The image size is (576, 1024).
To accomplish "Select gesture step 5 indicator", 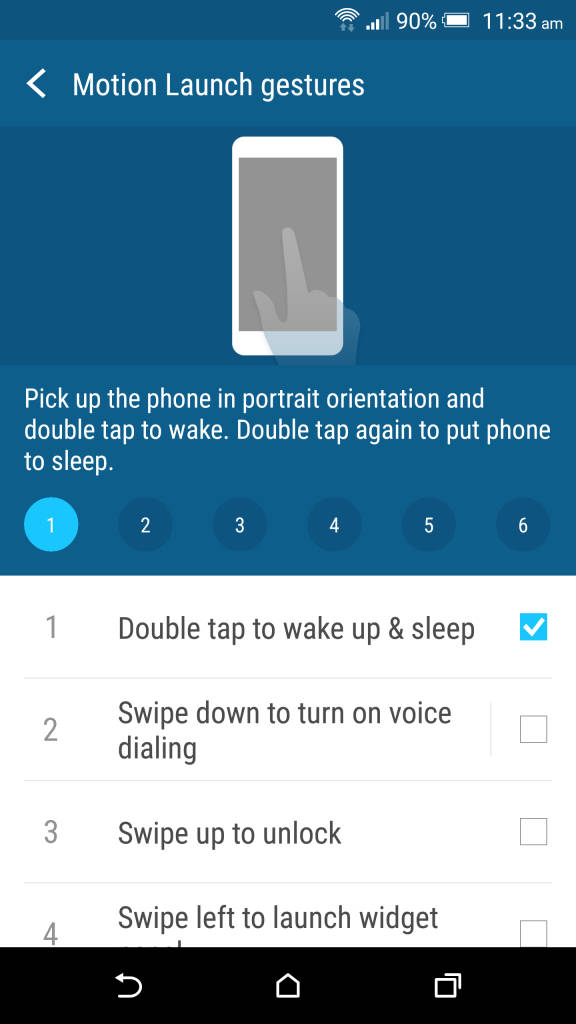I will pos(428,524).
